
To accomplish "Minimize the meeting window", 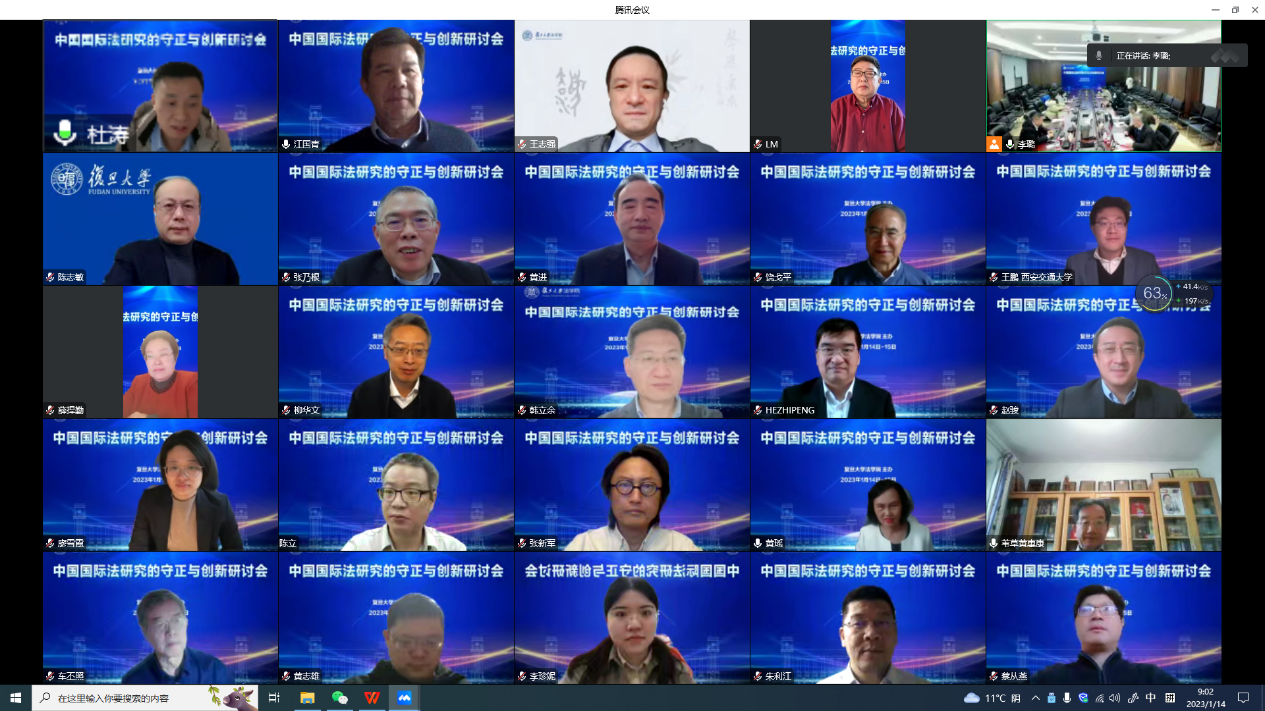I will pyautogui.click(x=1215, y=9).
